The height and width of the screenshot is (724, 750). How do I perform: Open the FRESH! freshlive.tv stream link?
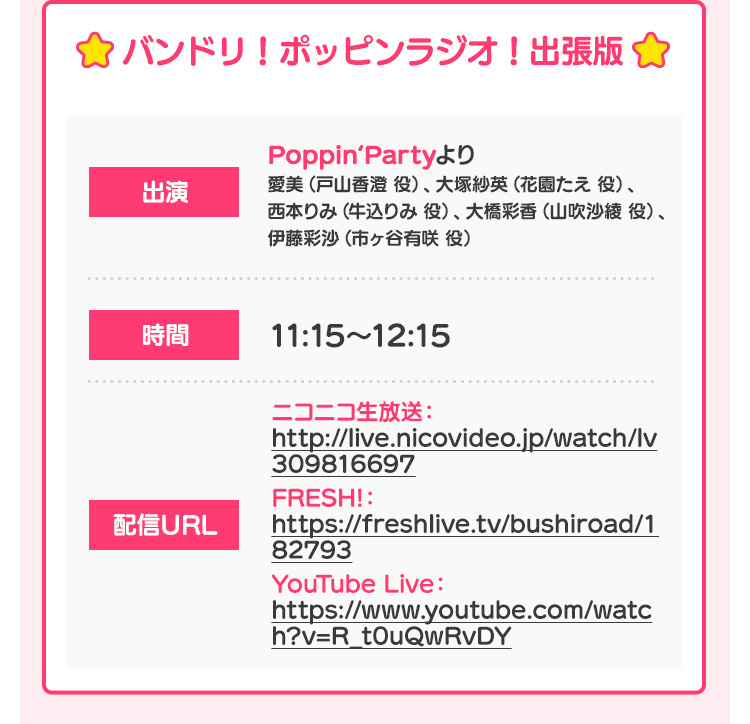click(463, 524)
